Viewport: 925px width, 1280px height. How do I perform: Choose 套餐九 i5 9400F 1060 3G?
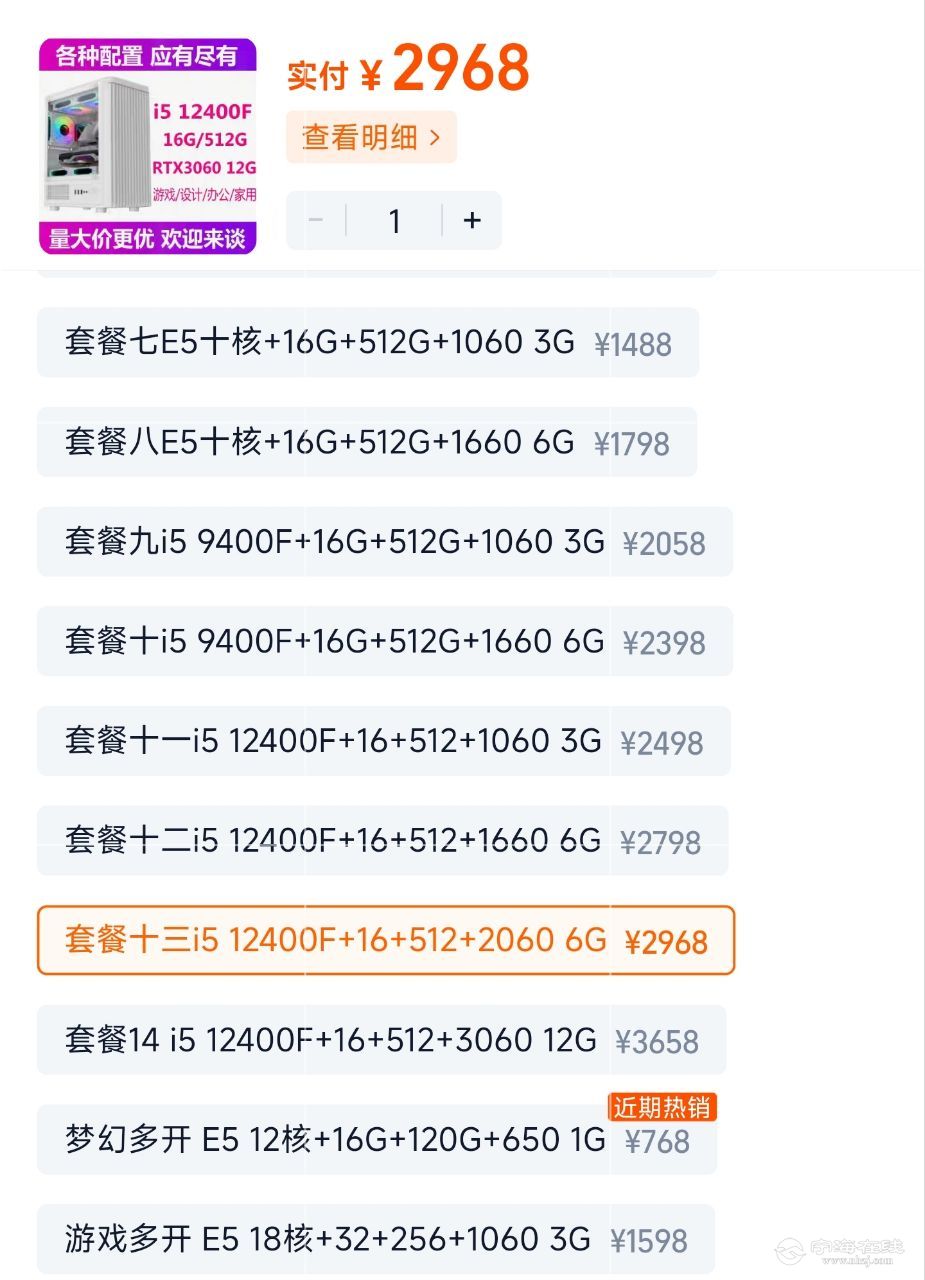coord(384,542)
